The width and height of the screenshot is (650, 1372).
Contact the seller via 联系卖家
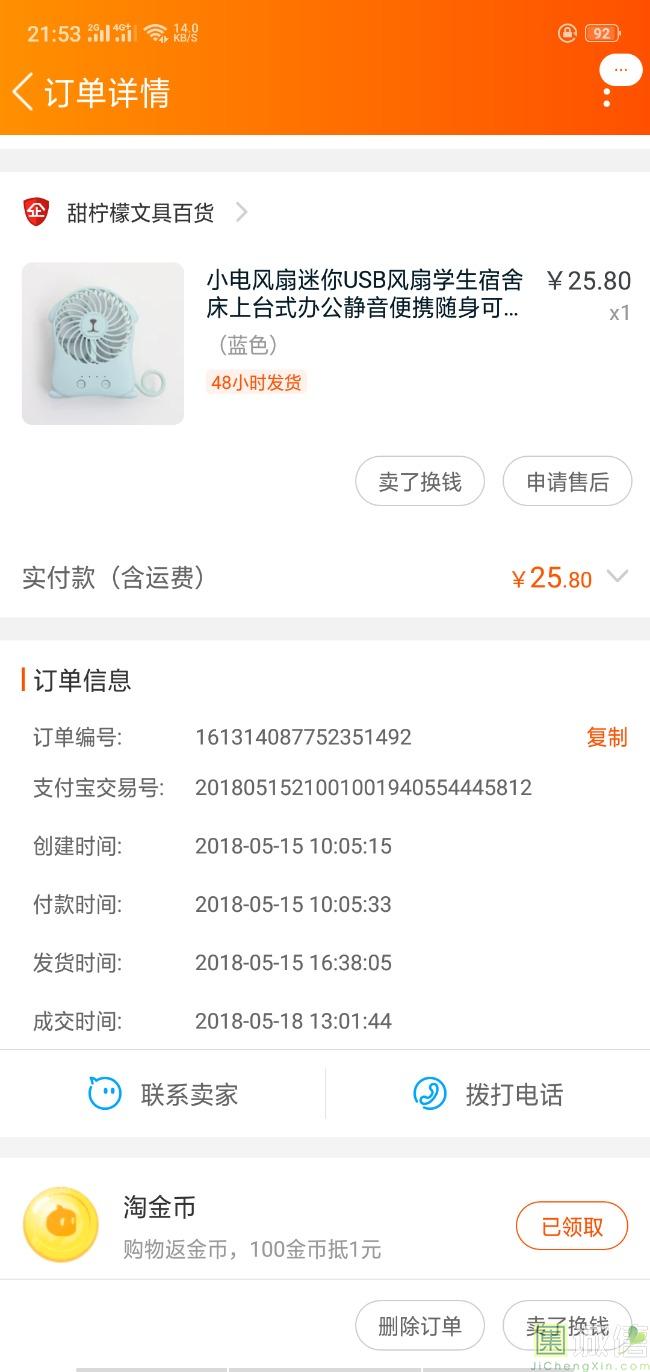[163, 1094]
